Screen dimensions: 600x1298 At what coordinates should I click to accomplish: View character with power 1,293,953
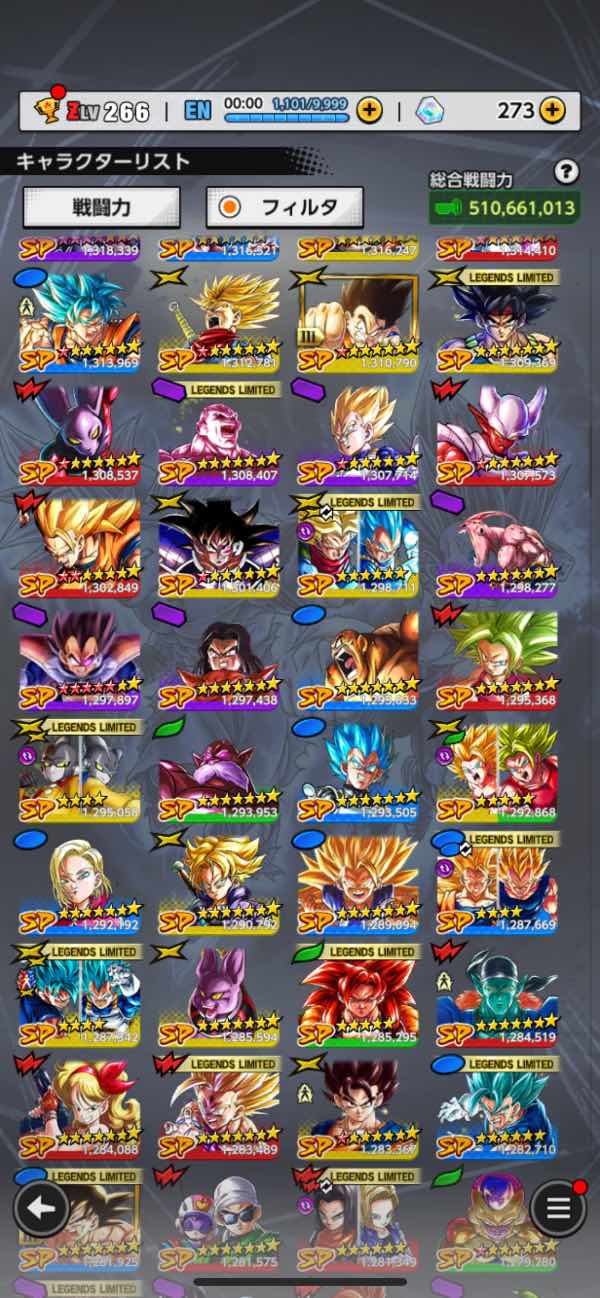coord(219,770)
